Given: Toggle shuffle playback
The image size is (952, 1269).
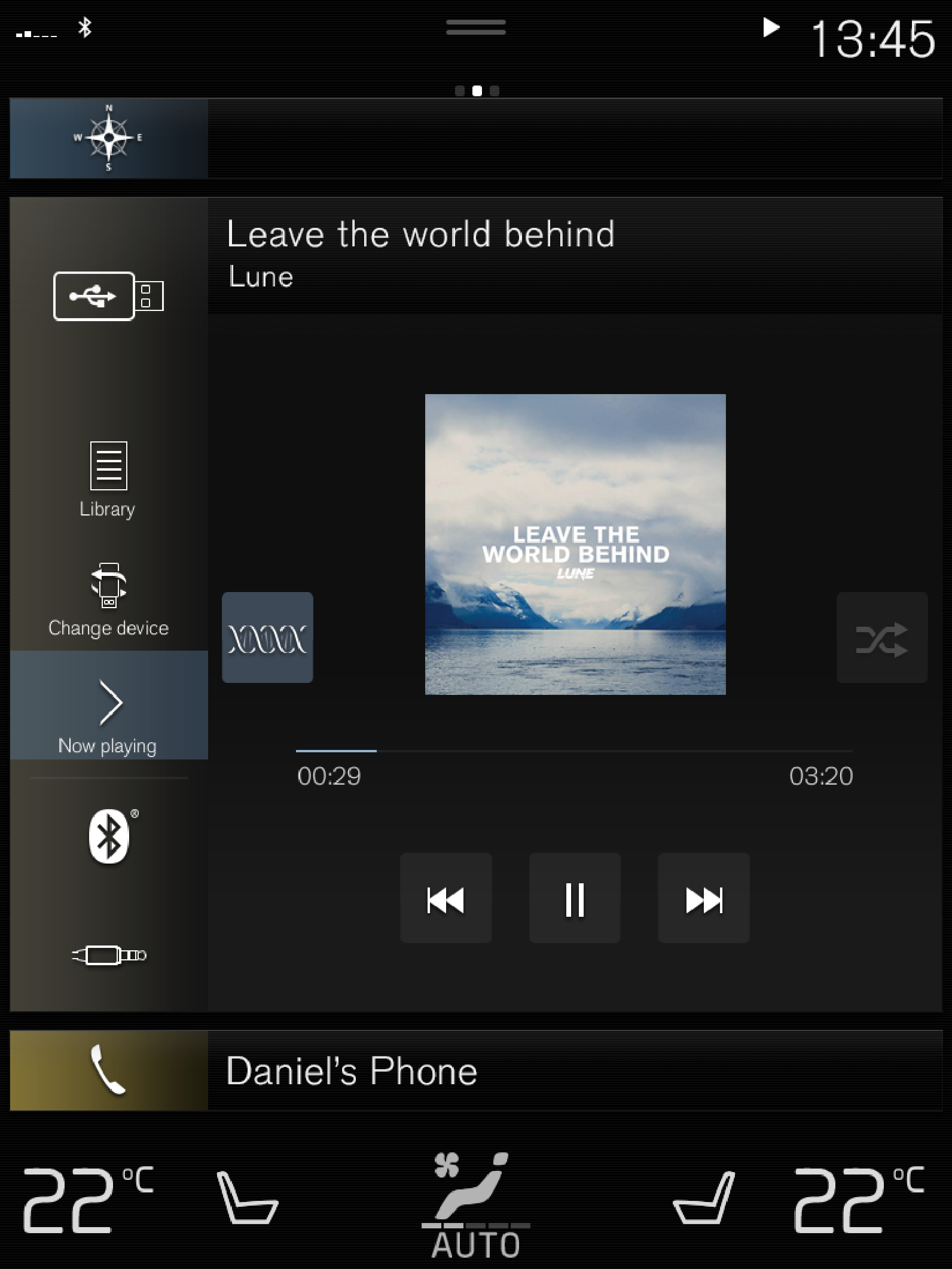Looking at the screenshot, I should tap(882, 637).
